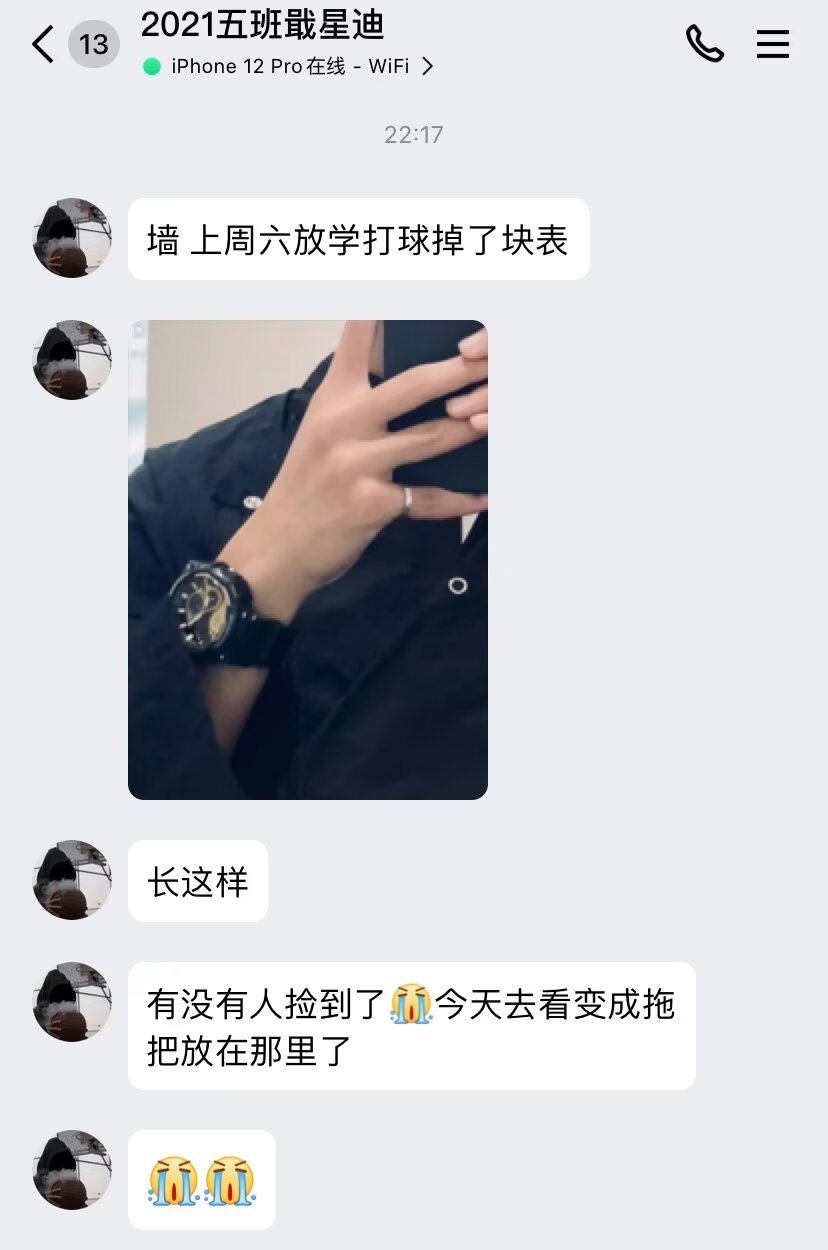828x1250 pixels.
Task: View the watch photo in full screen
Action: 308,560
